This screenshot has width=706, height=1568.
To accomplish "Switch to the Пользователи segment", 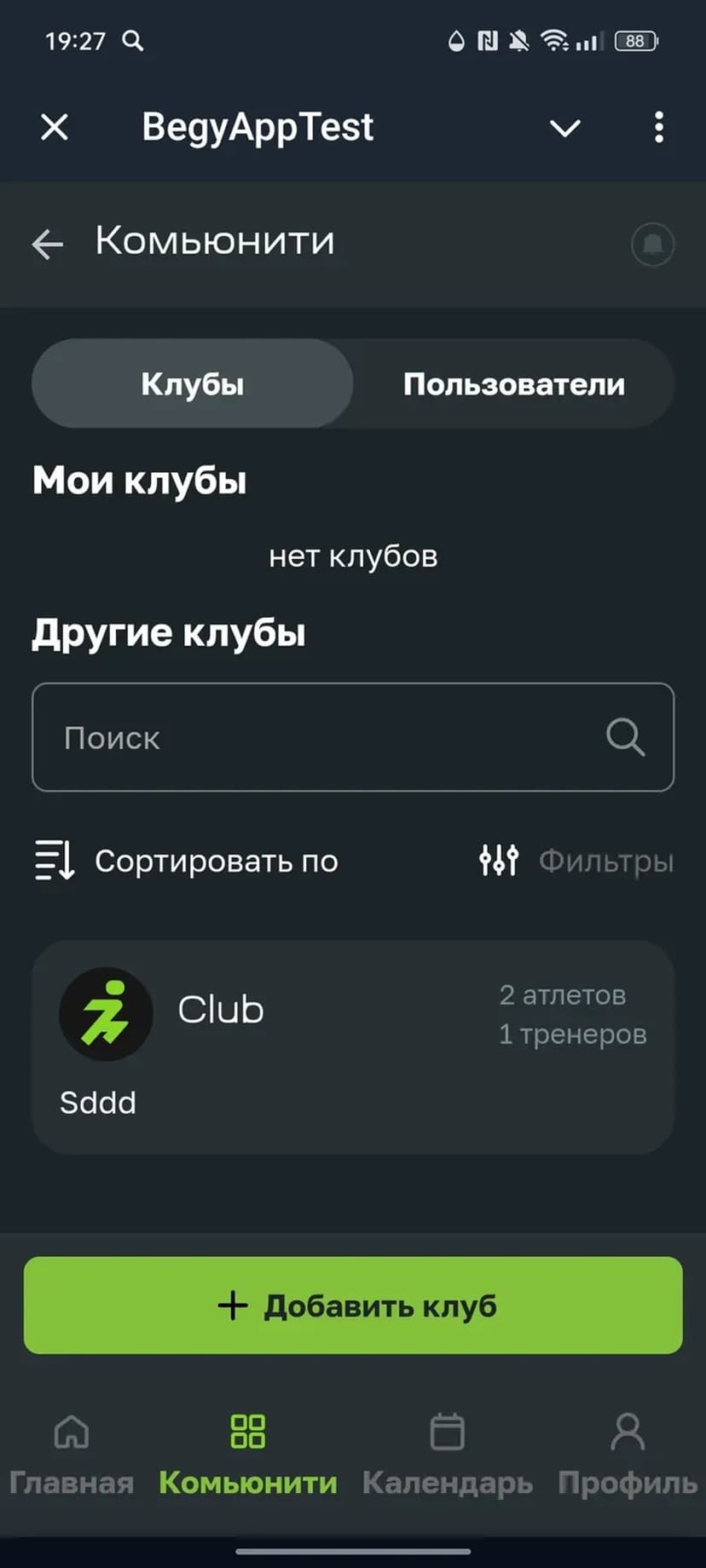I will coord(513,384).
